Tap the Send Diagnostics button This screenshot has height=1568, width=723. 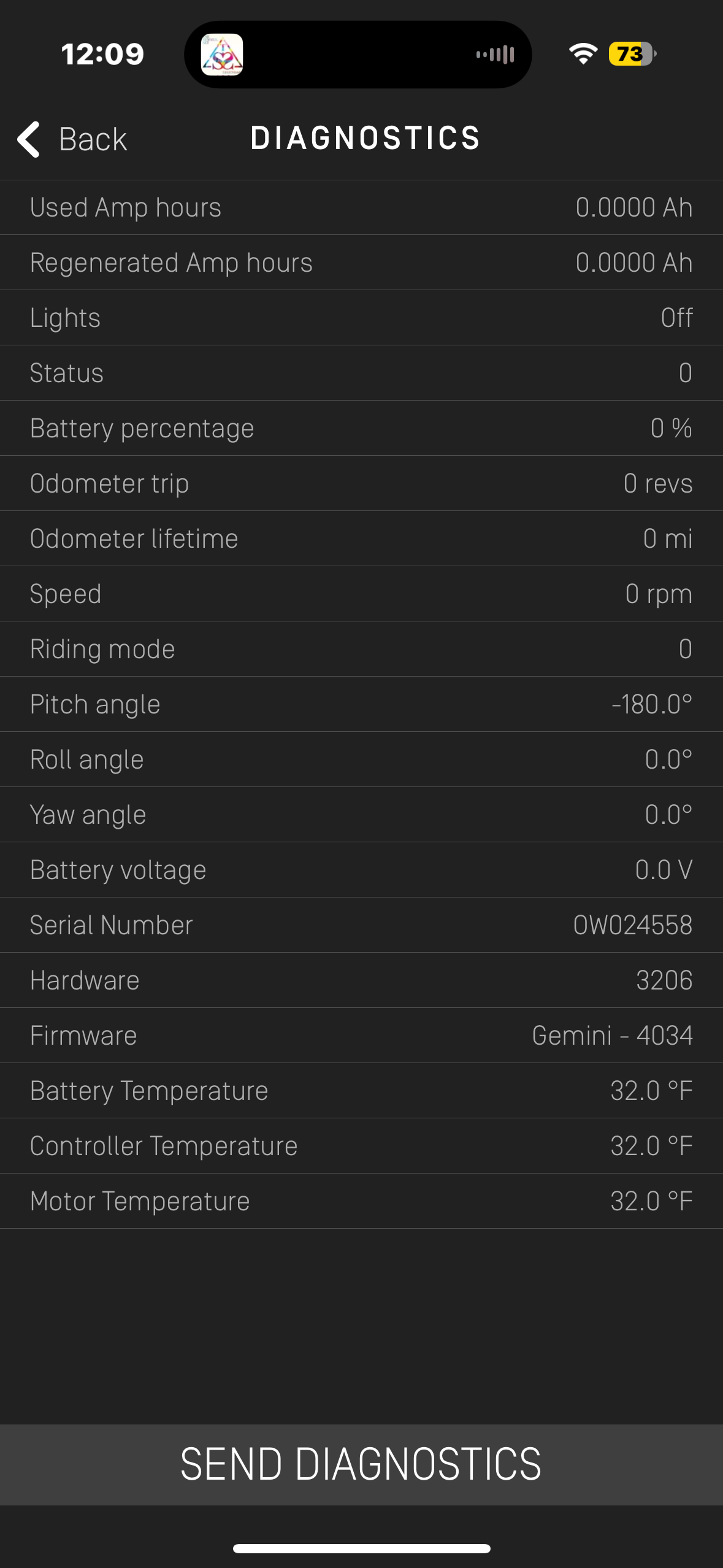pos(361,1464)
